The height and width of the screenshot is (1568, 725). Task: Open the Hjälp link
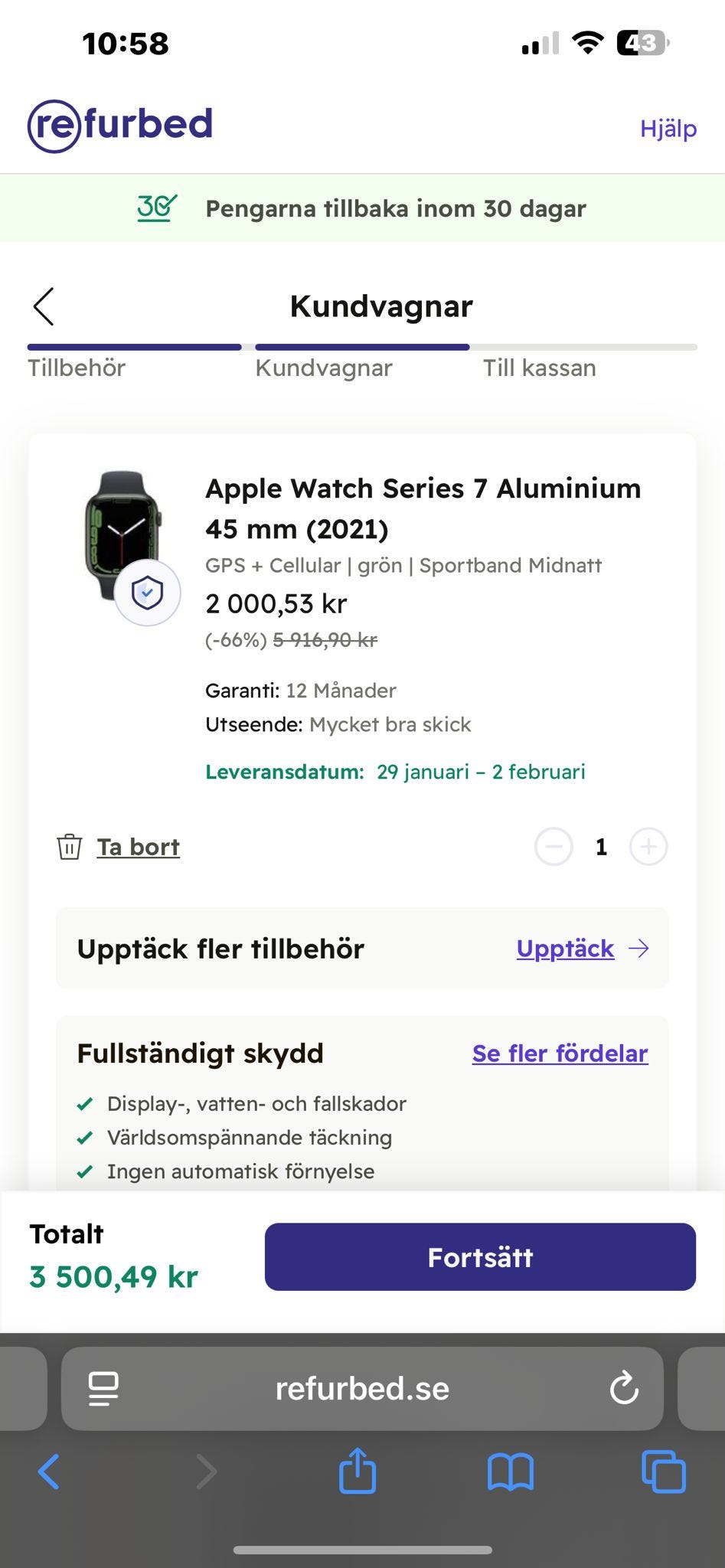668,128
